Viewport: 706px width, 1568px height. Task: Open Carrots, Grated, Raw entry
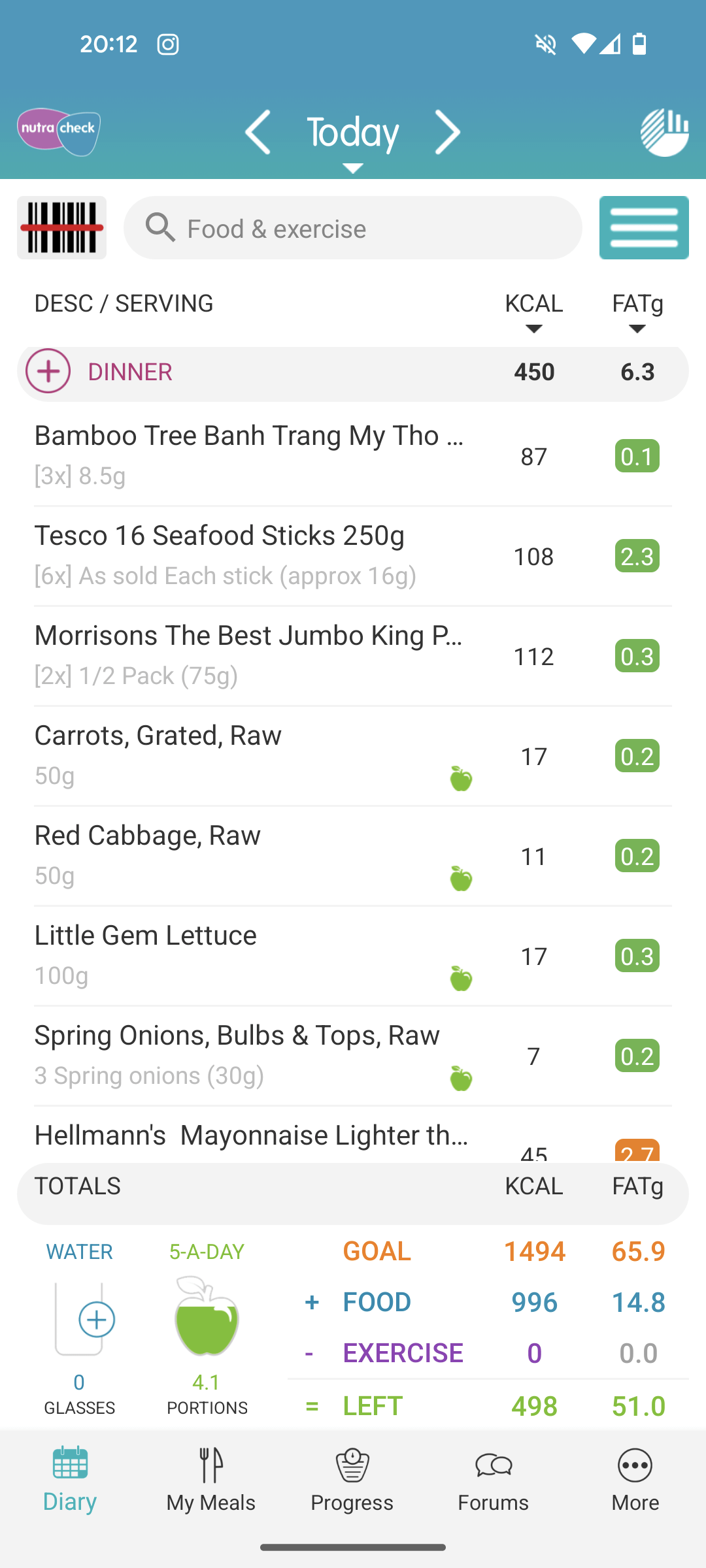coord(353,756)
